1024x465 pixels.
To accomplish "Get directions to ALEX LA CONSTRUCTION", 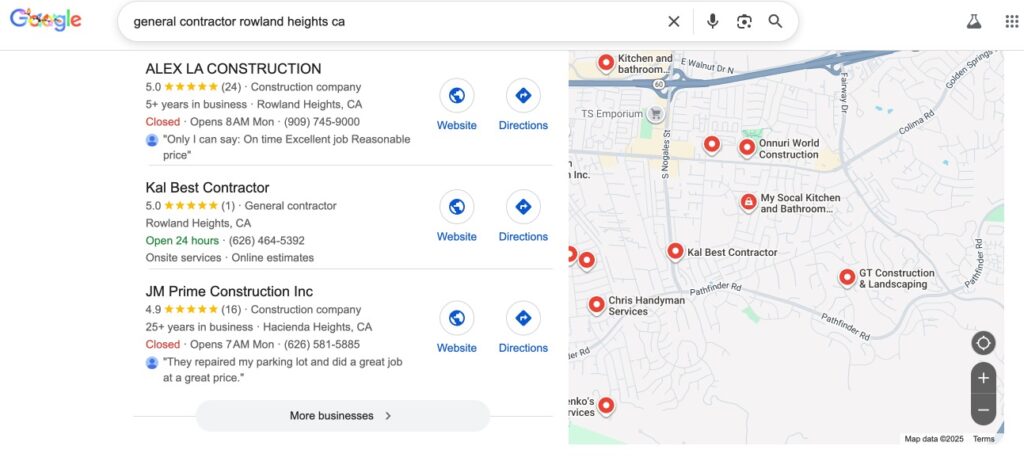I will click(x=523, y=106).
